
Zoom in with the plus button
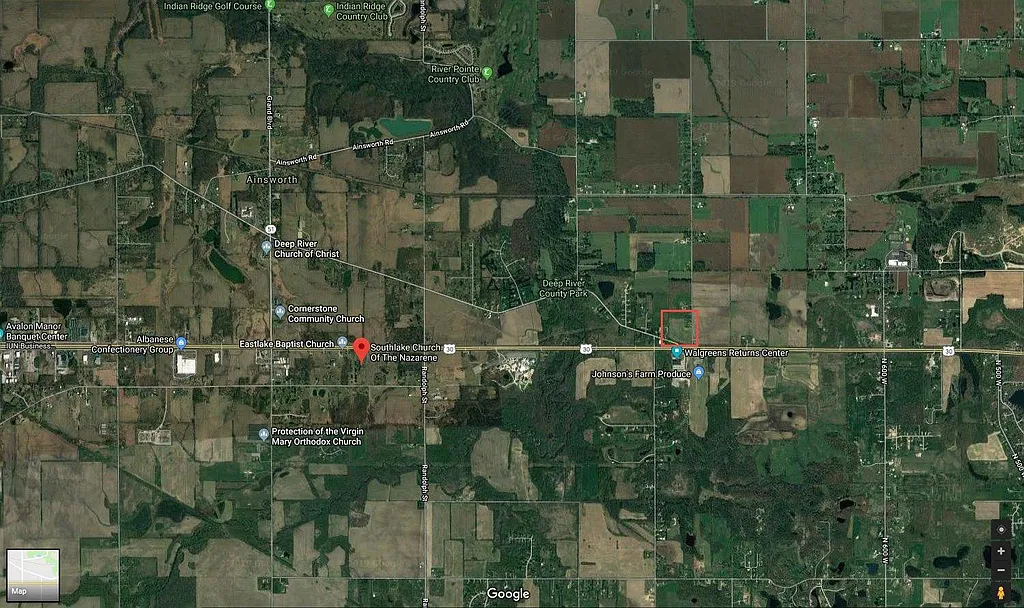(x=1001, y=550)
